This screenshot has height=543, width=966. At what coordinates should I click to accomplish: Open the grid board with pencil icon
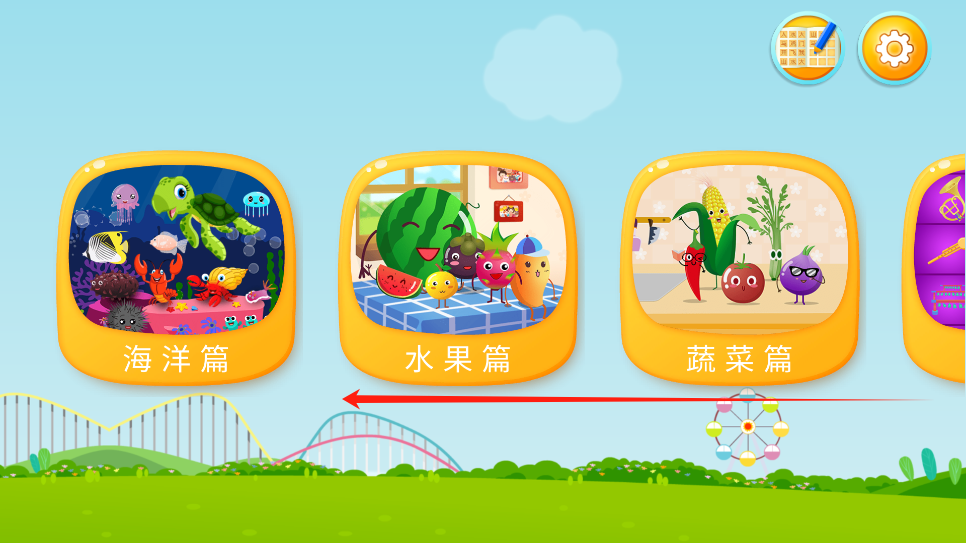[x=807, y=48]
